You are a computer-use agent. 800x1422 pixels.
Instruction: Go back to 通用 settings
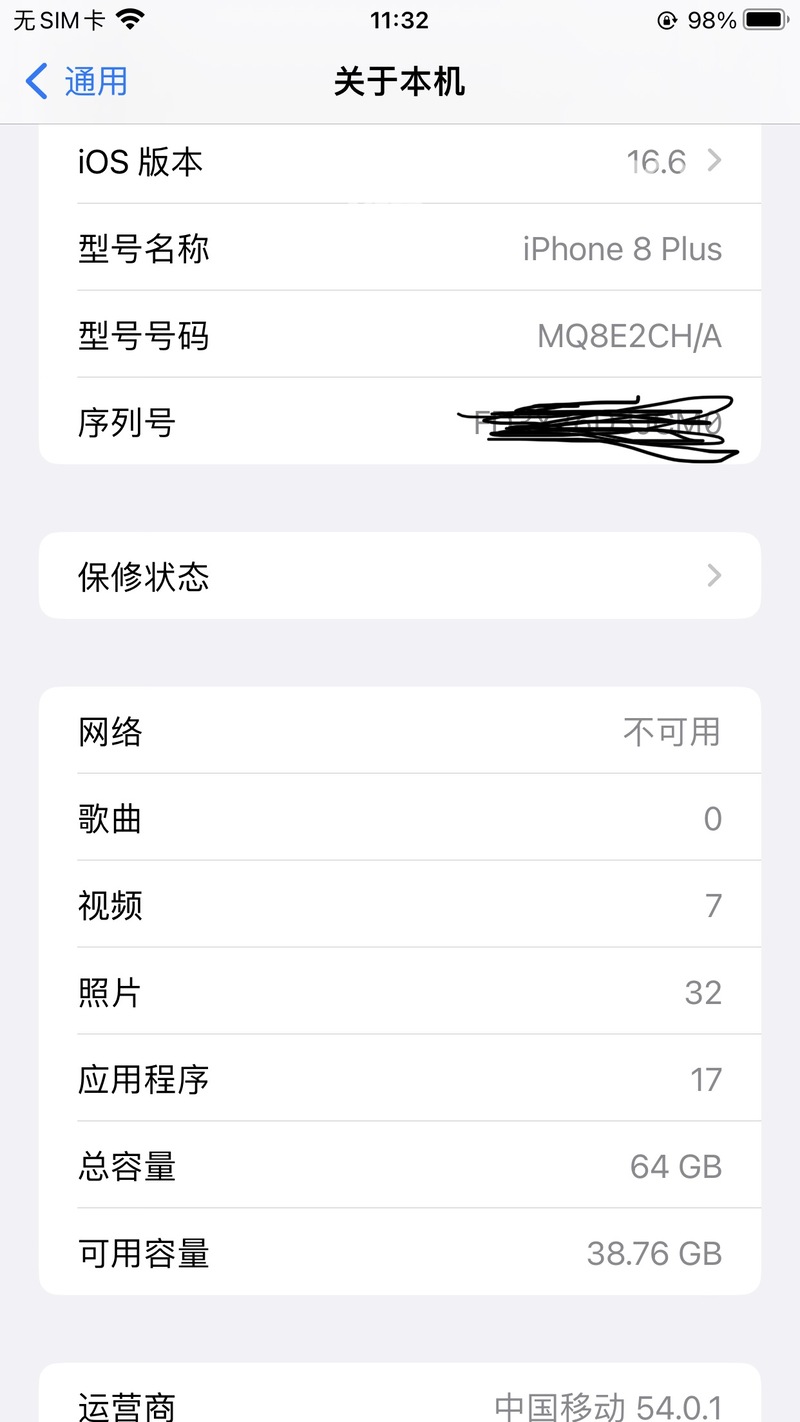click(78, 81)
